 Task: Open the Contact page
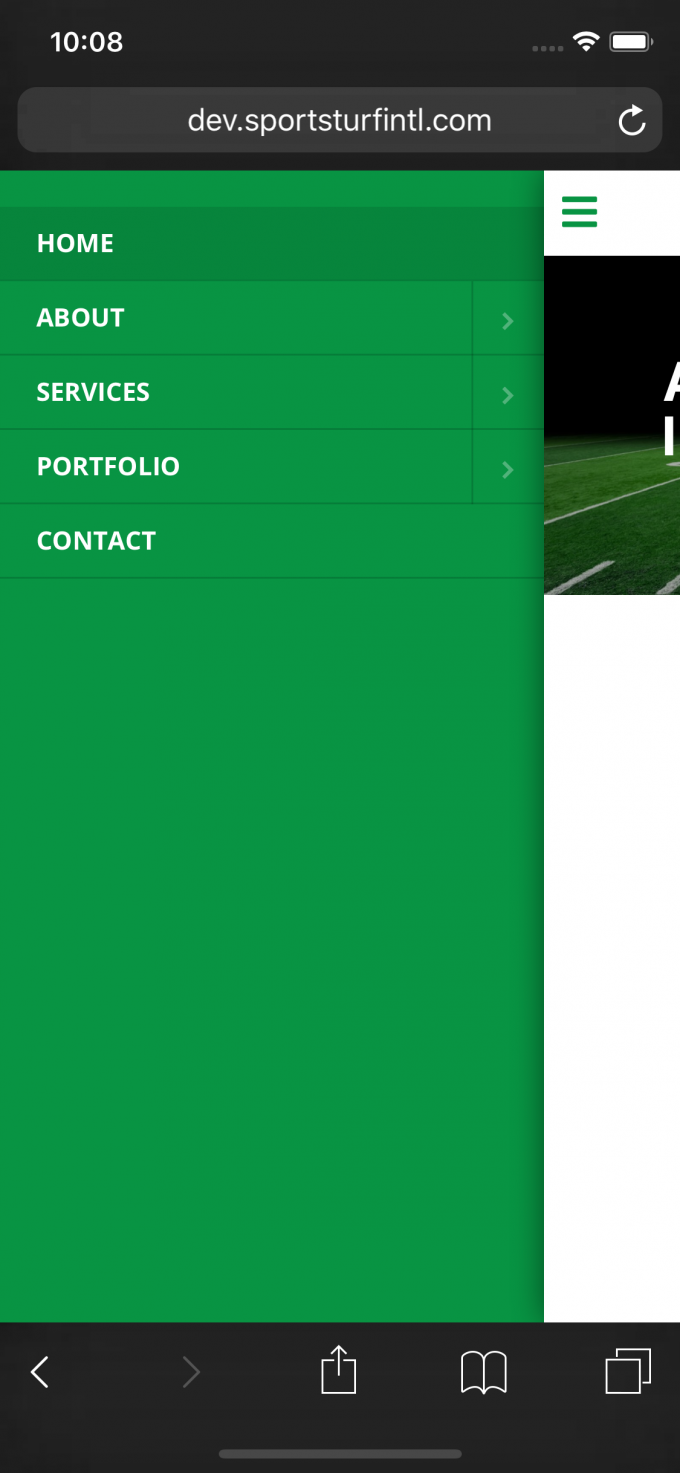tap(96, 541)
